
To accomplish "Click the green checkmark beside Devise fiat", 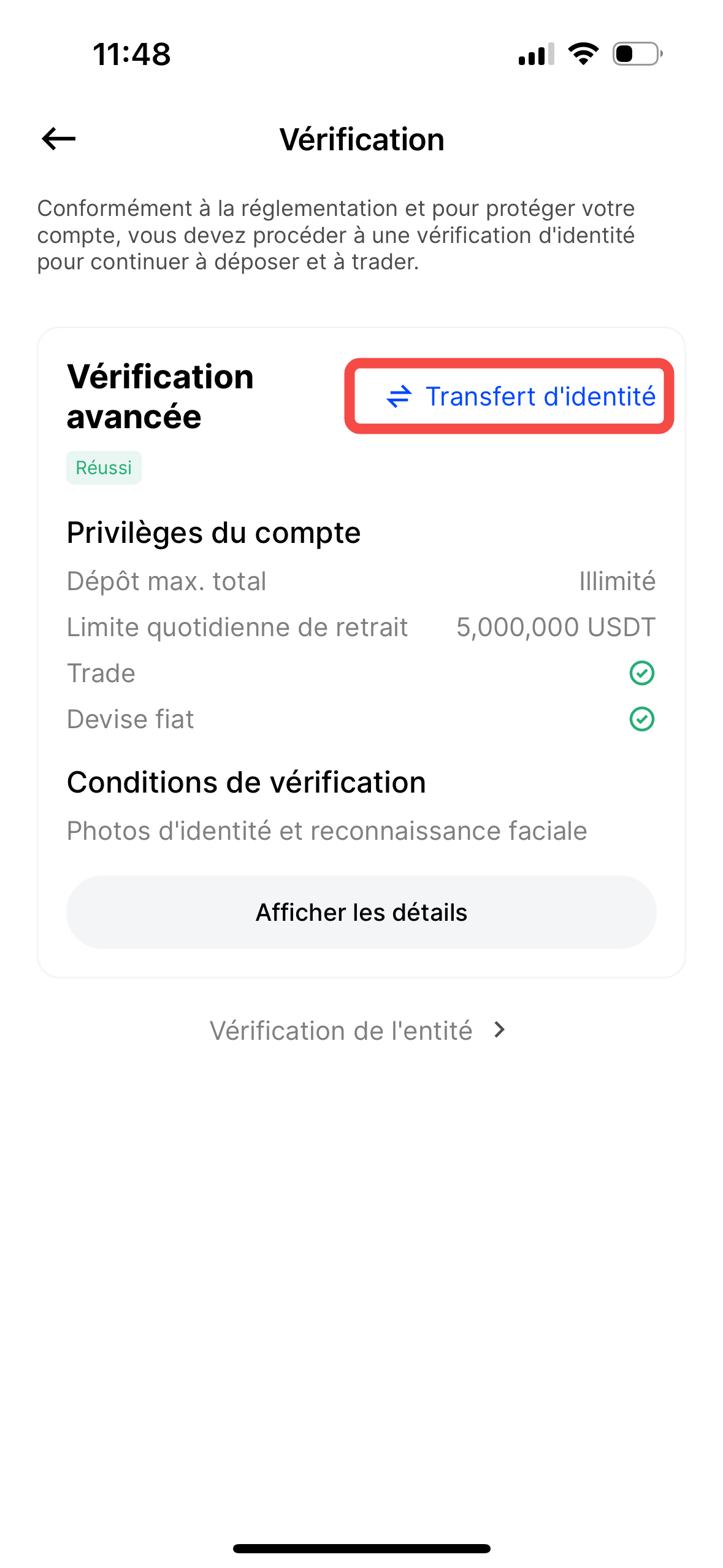I will [642, 718].
